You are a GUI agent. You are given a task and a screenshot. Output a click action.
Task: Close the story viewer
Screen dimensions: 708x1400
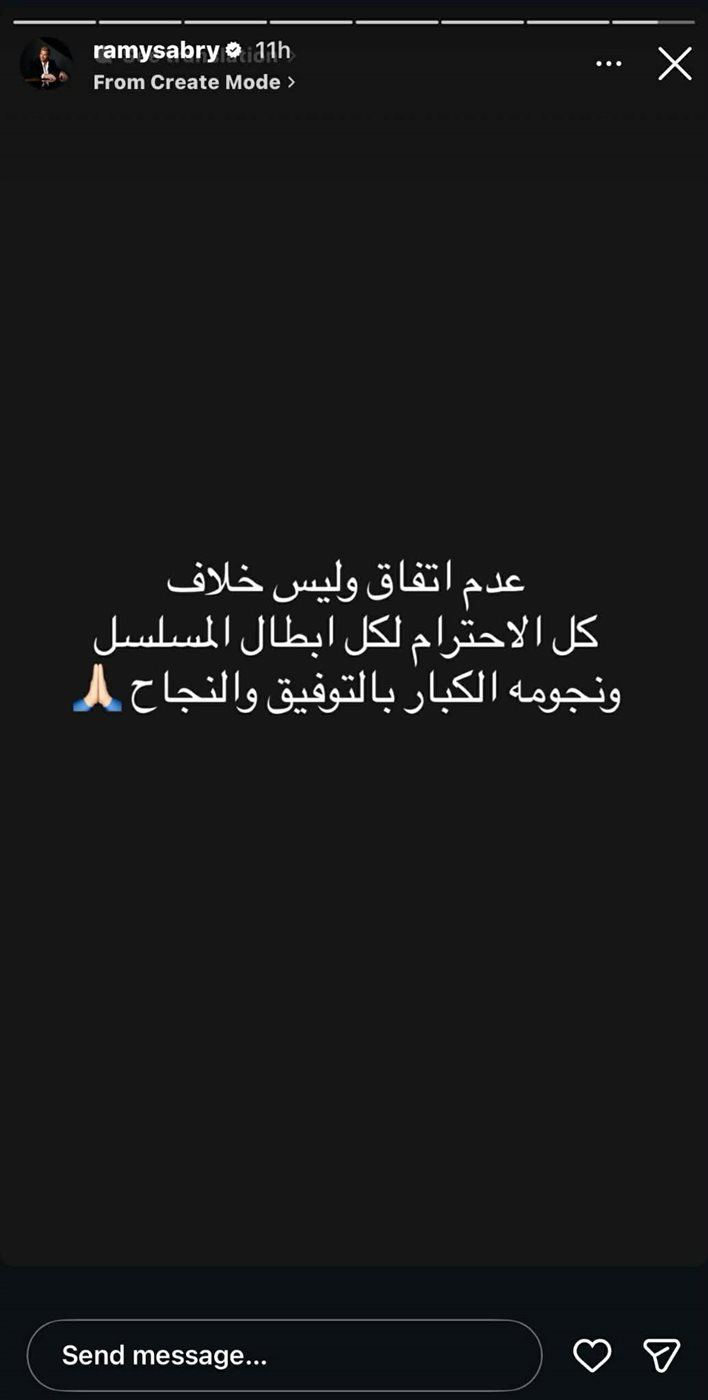pos(674,64)
